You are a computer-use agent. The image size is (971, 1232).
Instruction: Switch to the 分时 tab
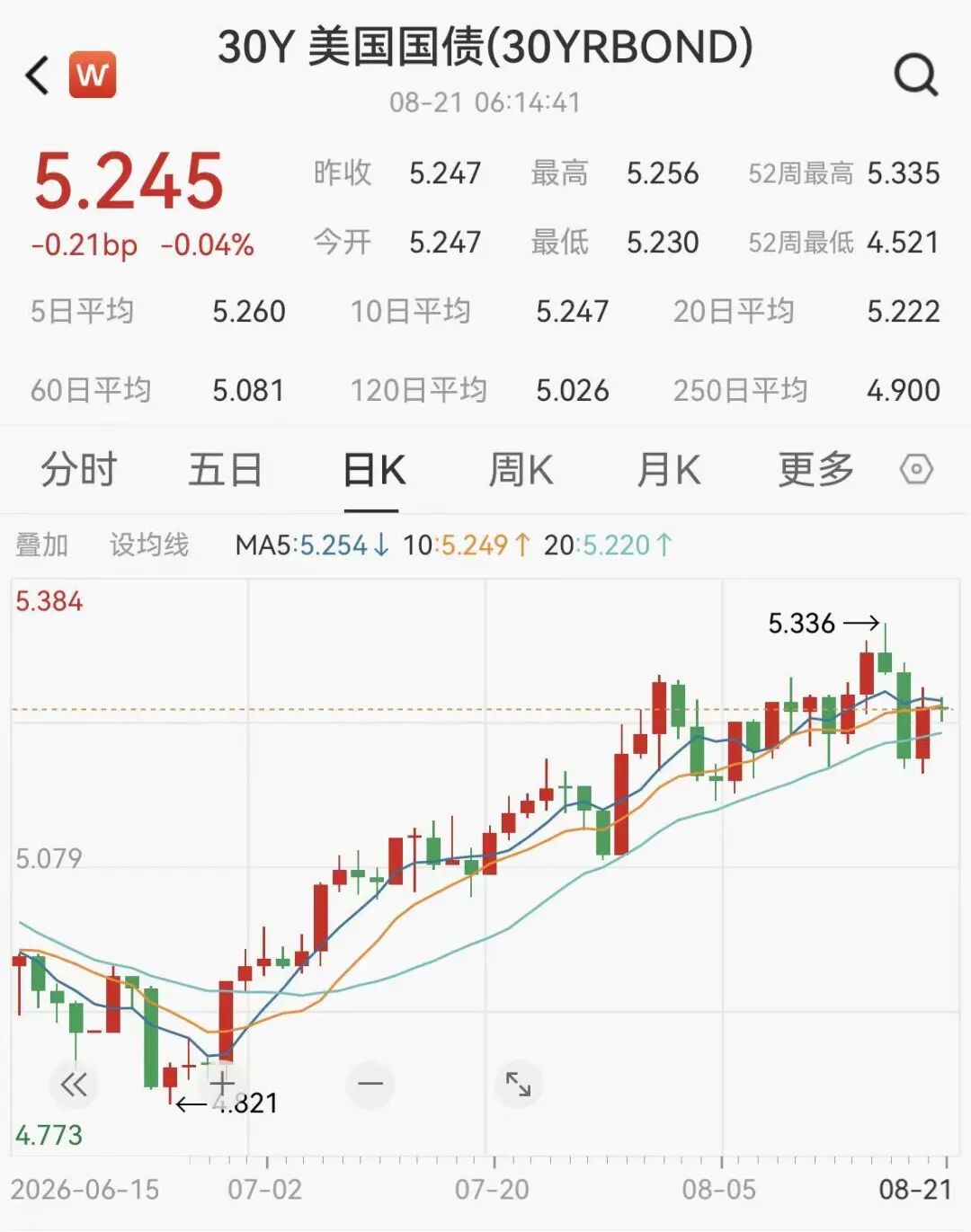click(x=79, y=470)
